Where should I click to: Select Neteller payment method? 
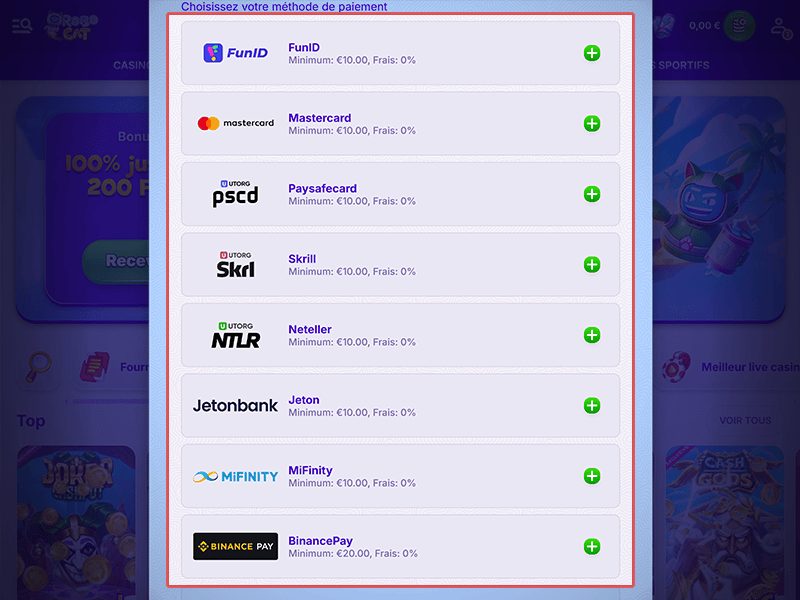tap(400, 335)
